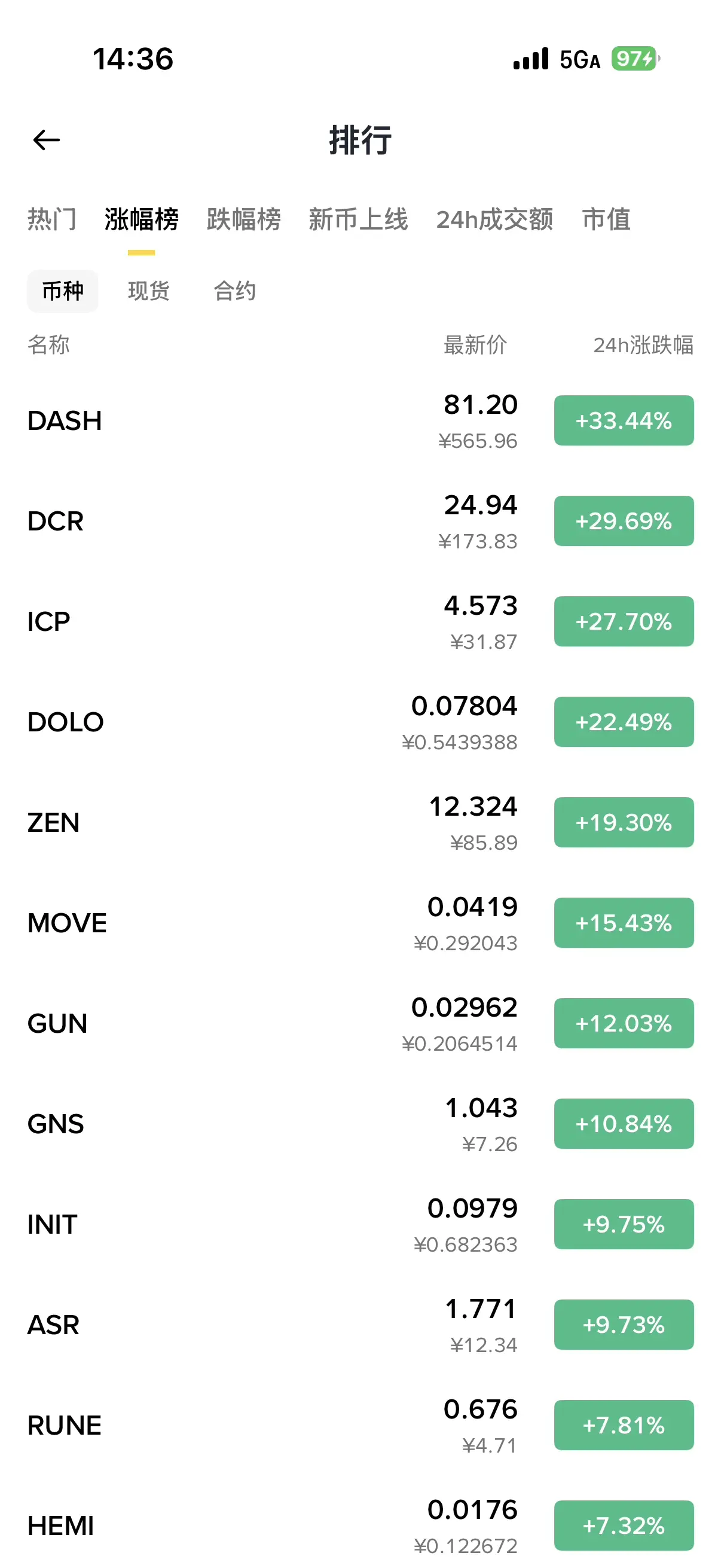View details for ZEN
Image resolution: width=721 pixels, height=1568 pixels.
(54, 822)
